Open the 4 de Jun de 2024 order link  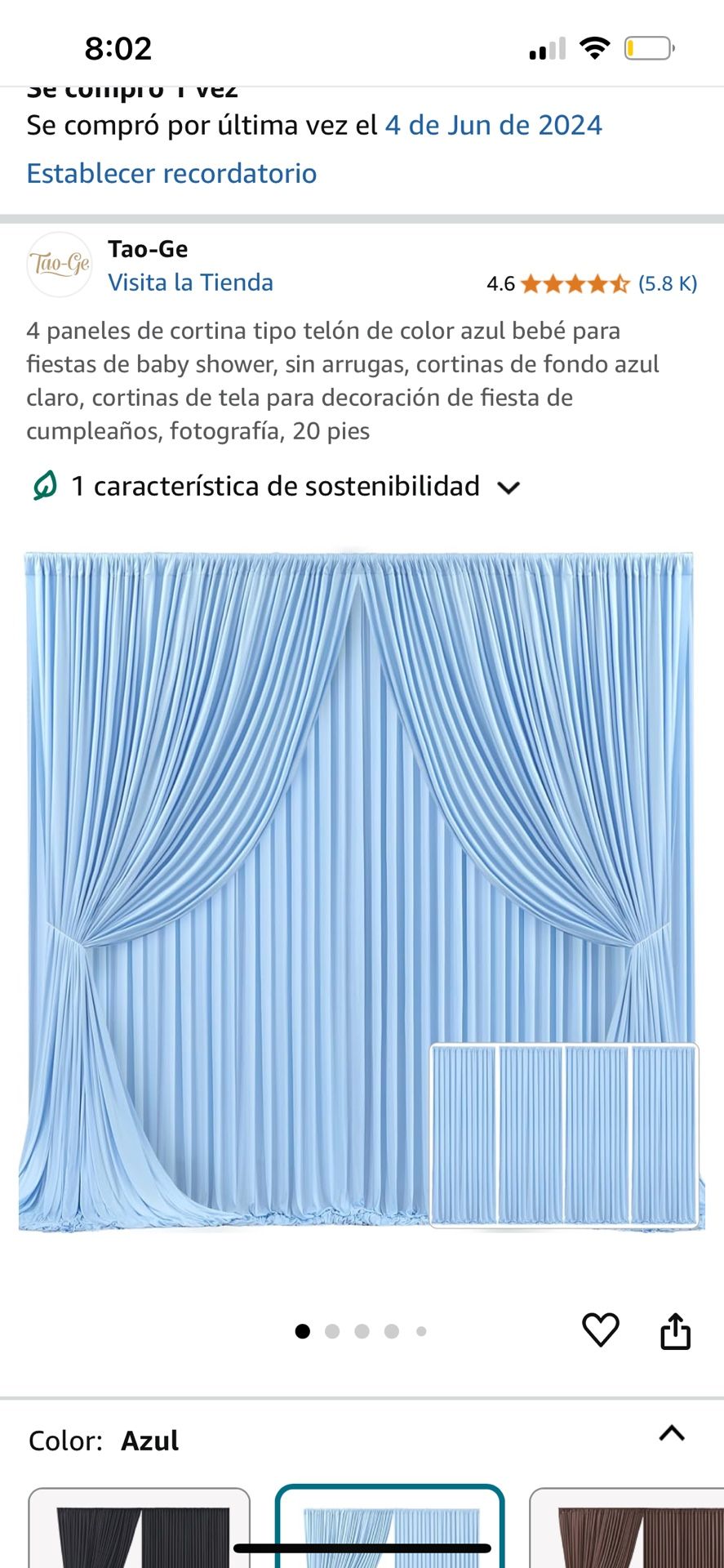point(493,125)
